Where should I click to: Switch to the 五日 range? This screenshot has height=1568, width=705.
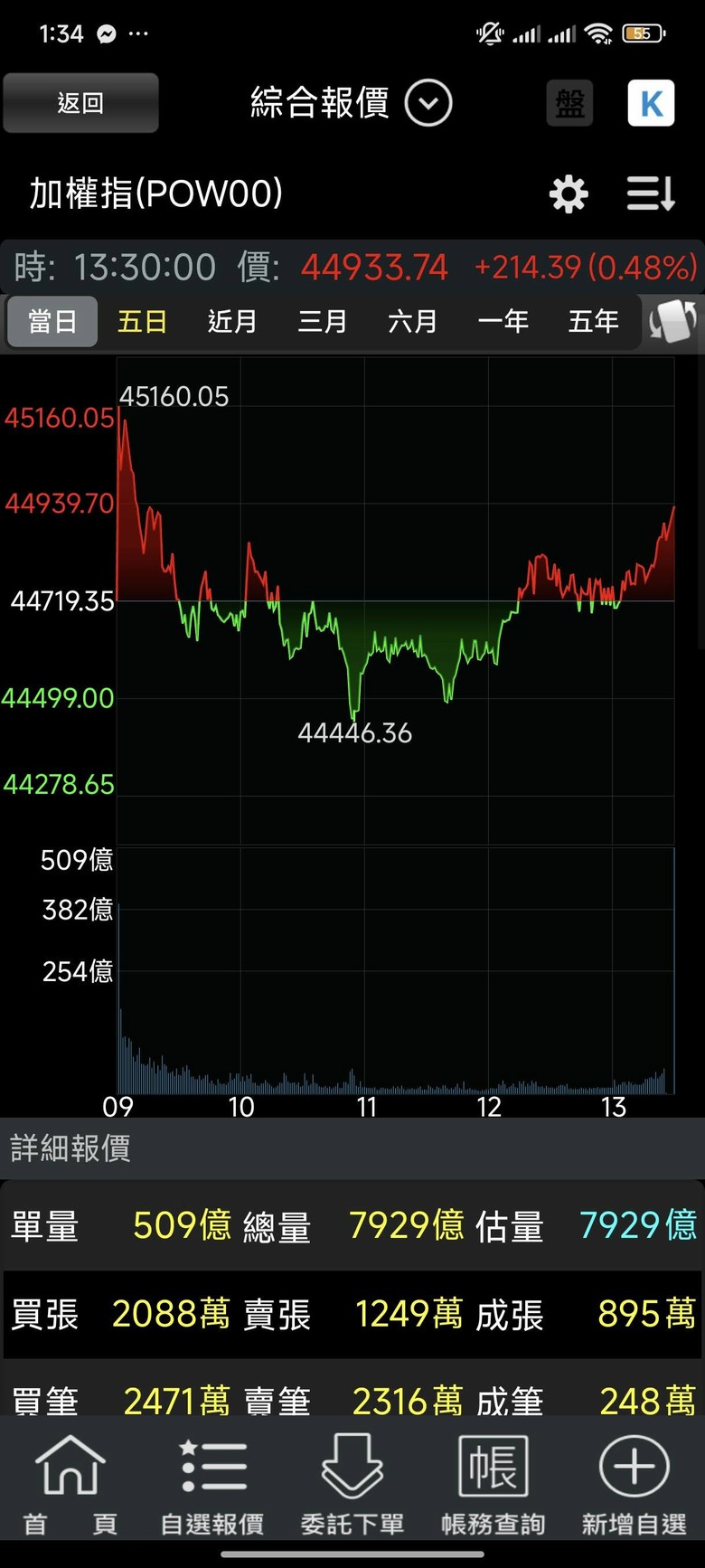pos(142,321)
